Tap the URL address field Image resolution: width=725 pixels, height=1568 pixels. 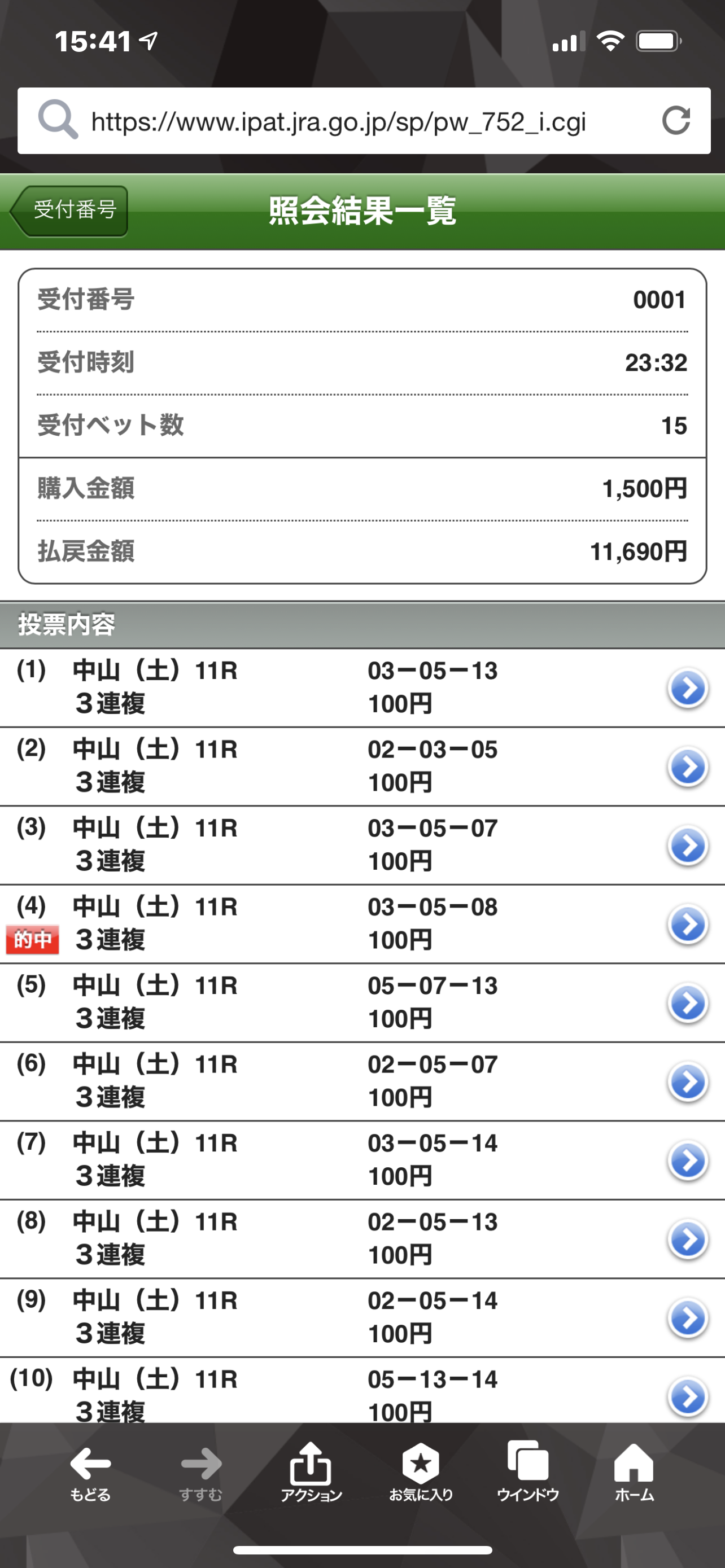click(x=338, y=122)
